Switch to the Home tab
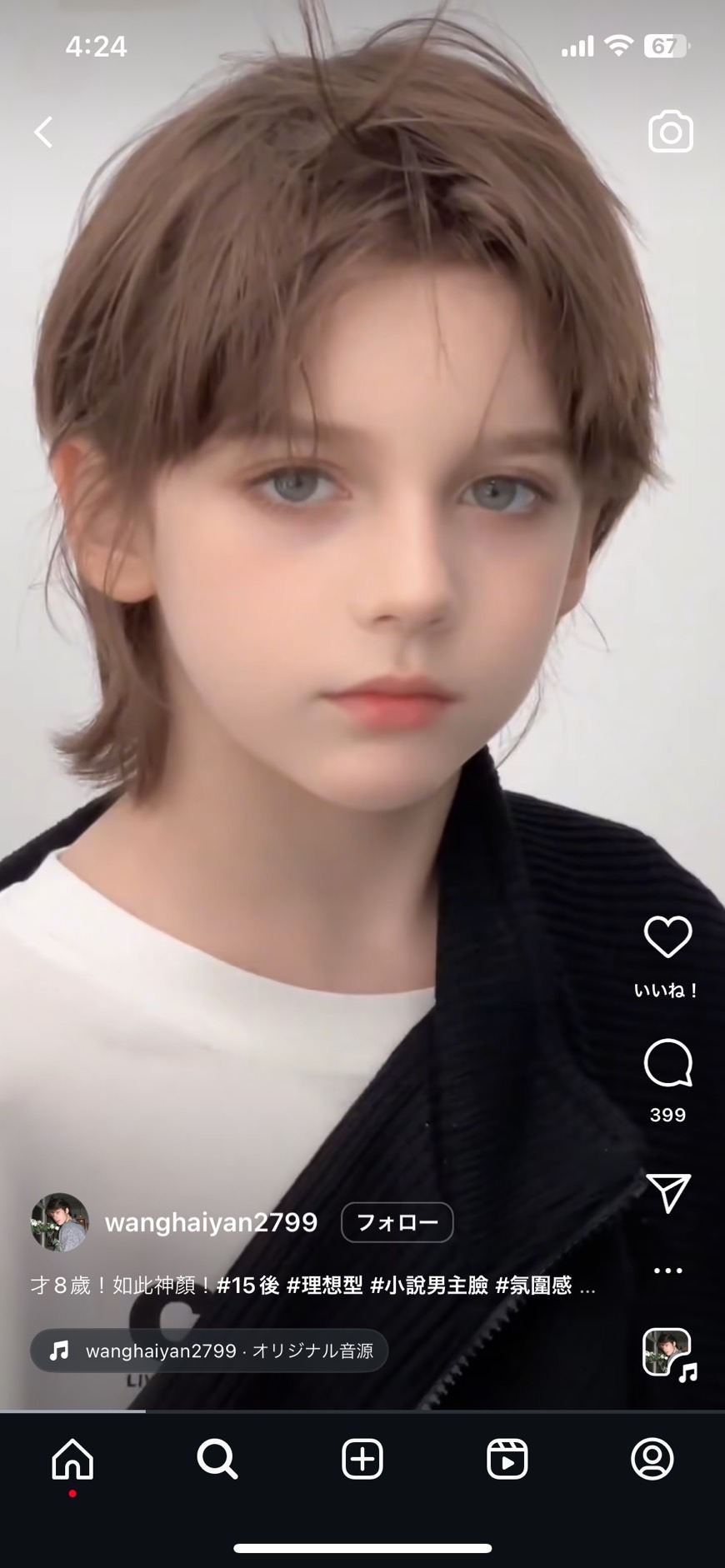 point(72,1460)
